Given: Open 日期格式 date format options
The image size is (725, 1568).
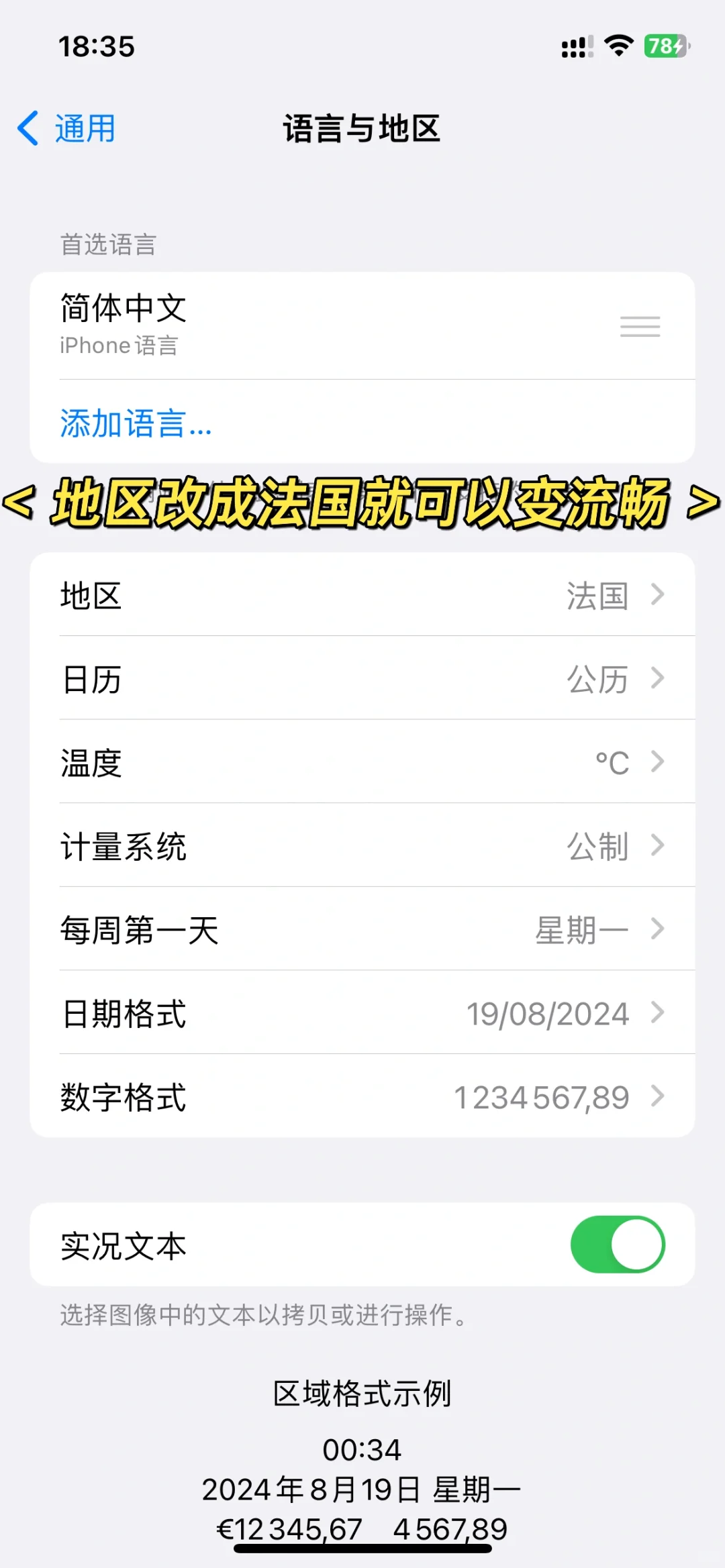Looking at the screenshot, I should (362, 1012).
